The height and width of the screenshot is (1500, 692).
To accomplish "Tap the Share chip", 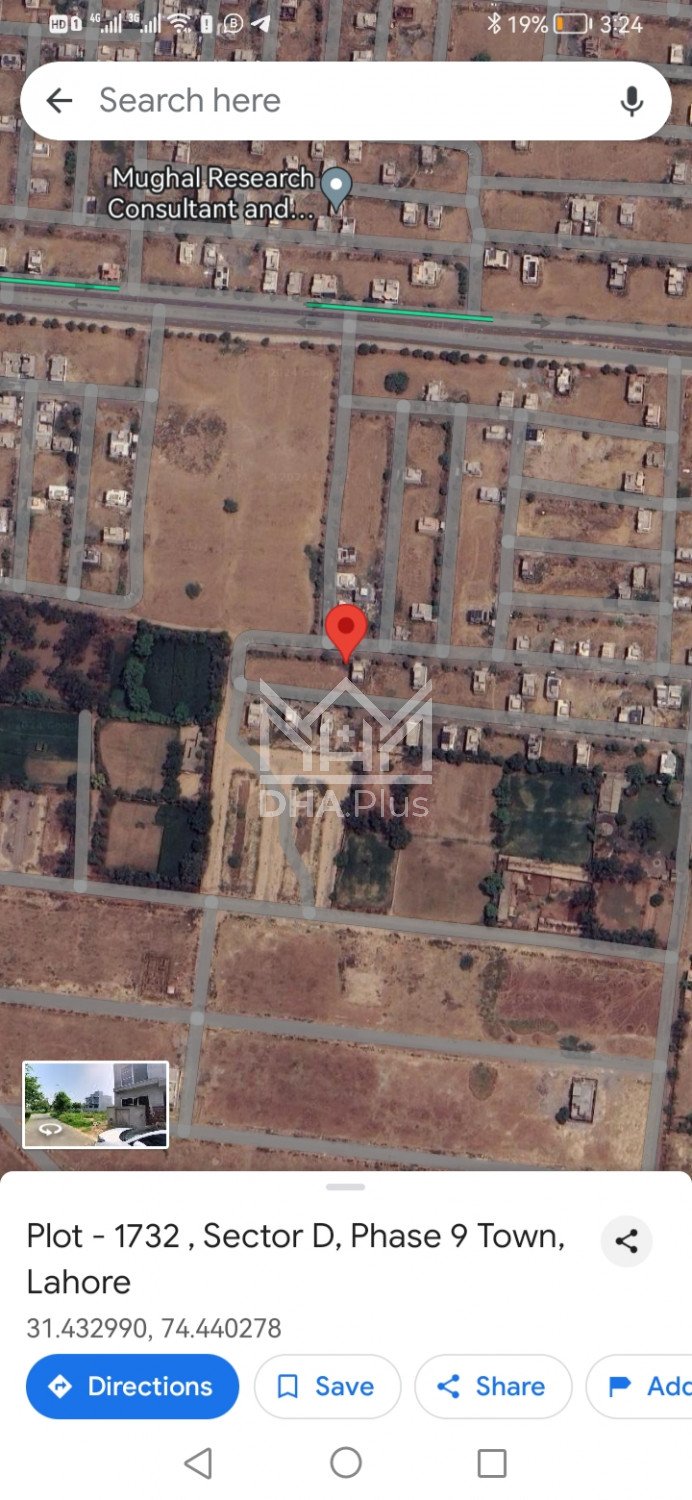I will [x=493, y=1386].
